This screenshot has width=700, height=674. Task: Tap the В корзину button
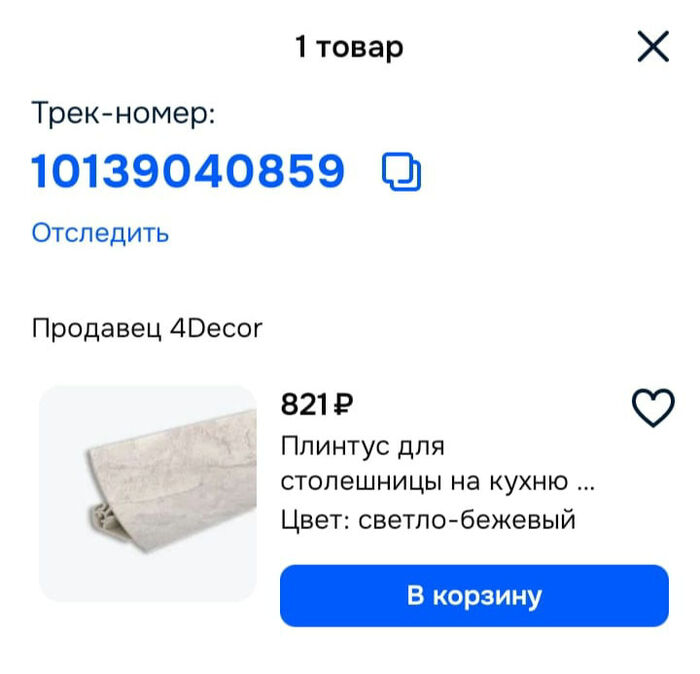pos(474,596)
